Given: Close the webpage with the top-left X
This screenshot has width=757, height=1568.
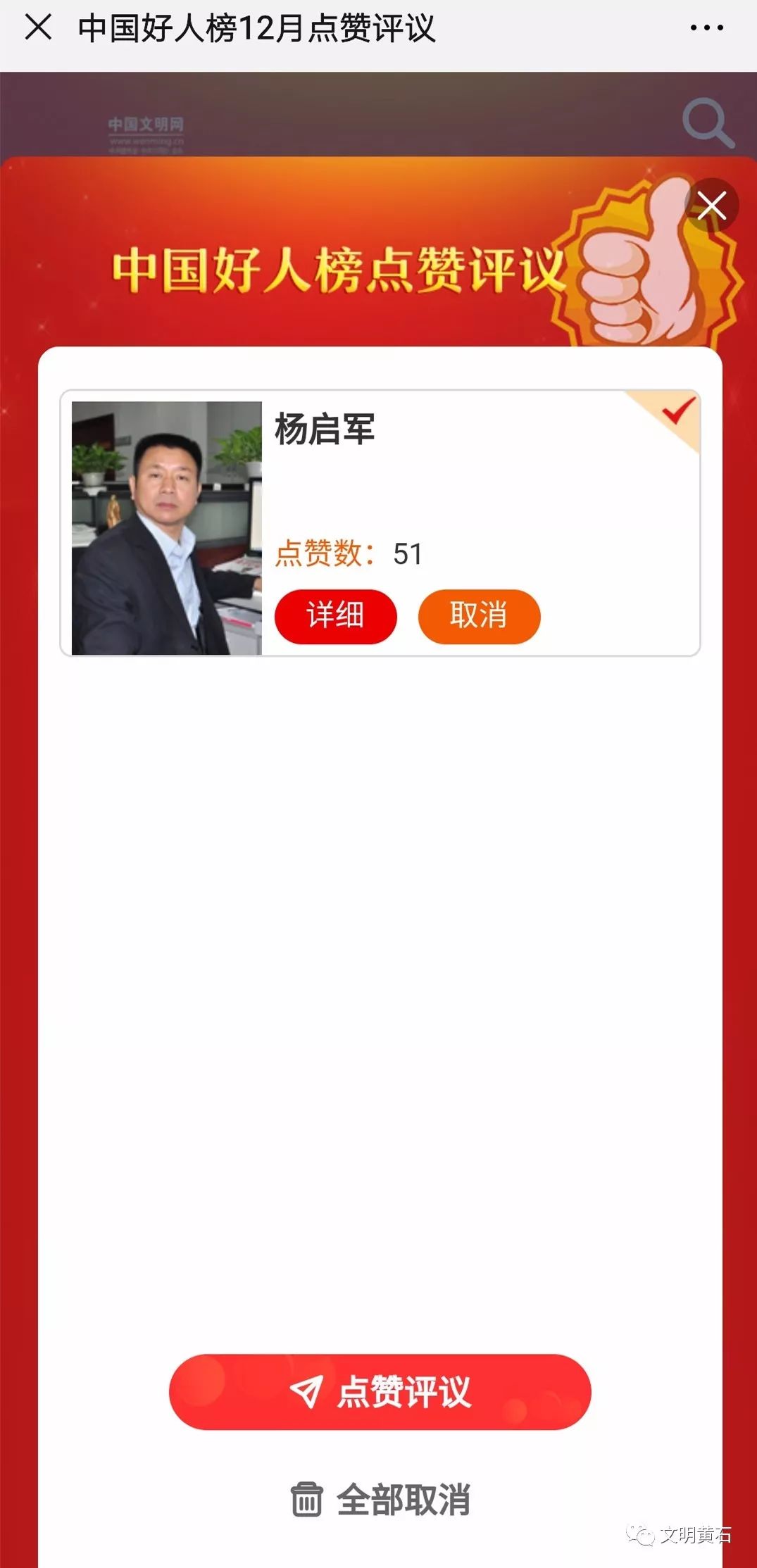Looking at the screenshot, I should (38, 28).
